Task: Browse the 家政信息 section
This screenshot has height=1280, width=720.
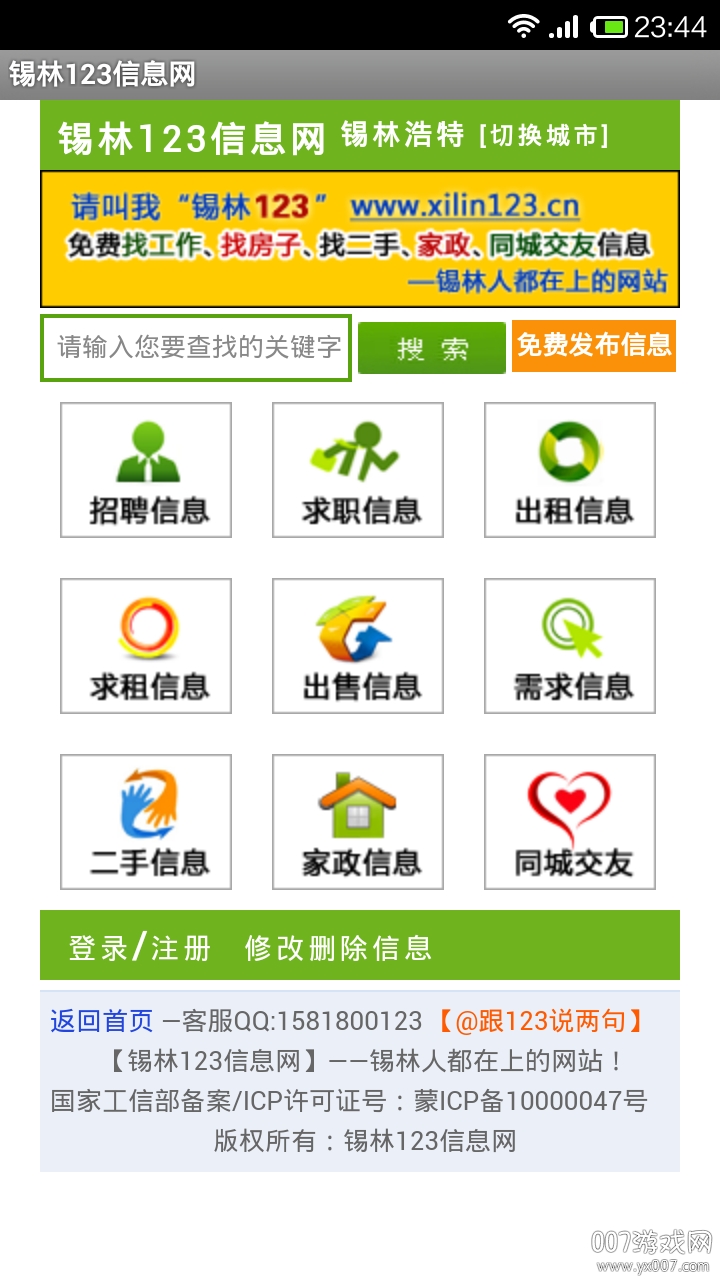Action: (358, 822)
